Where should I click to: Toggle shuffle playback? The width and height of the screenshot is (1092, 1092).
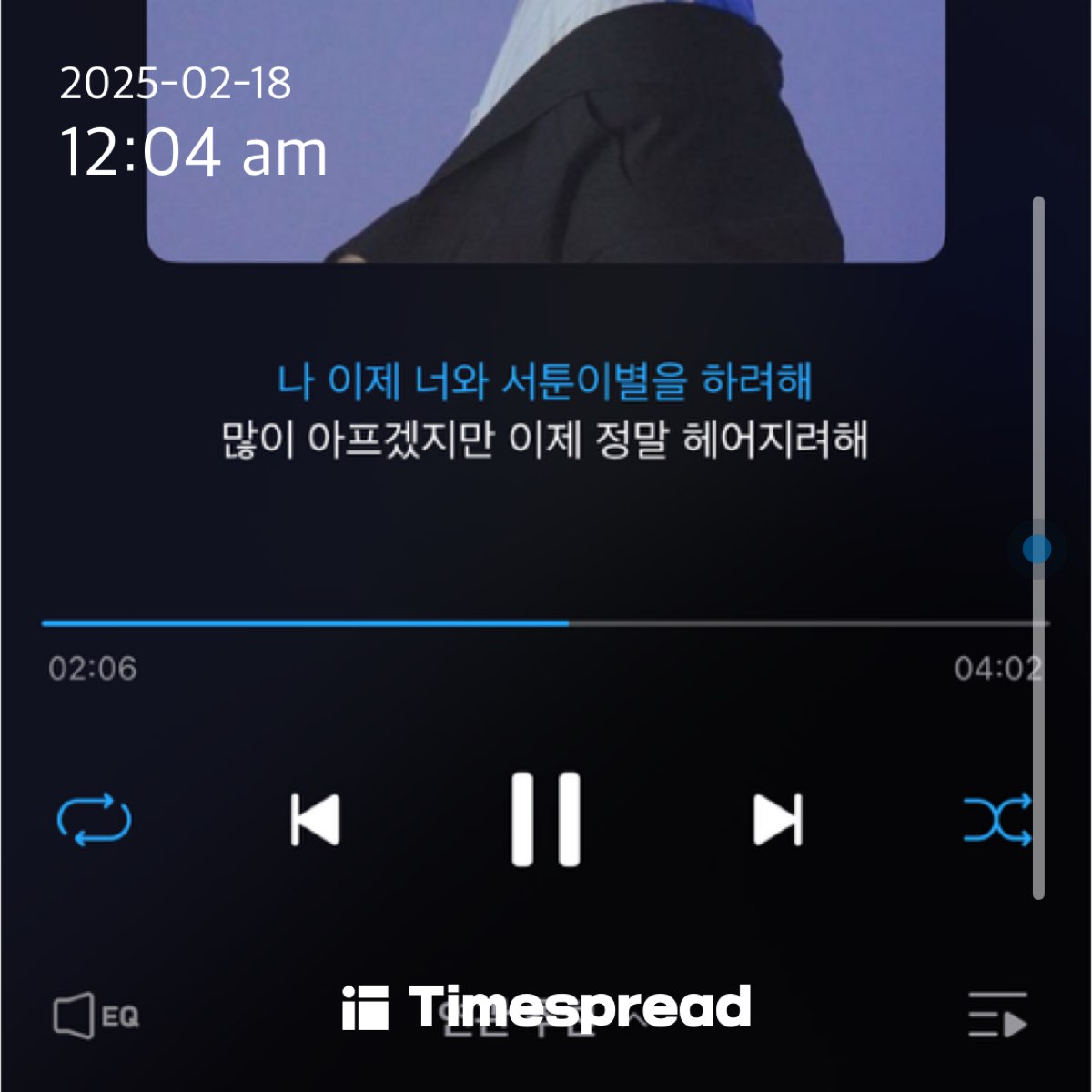click(997, 819)
